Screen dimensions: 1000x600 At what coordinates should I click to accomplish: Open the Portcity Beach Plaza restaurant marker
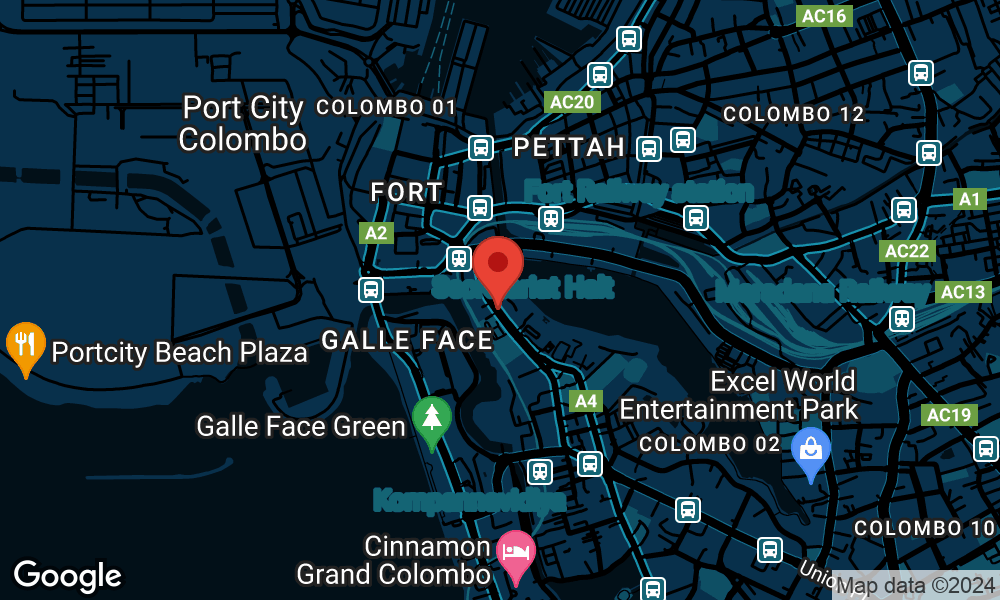click(25, 346)
